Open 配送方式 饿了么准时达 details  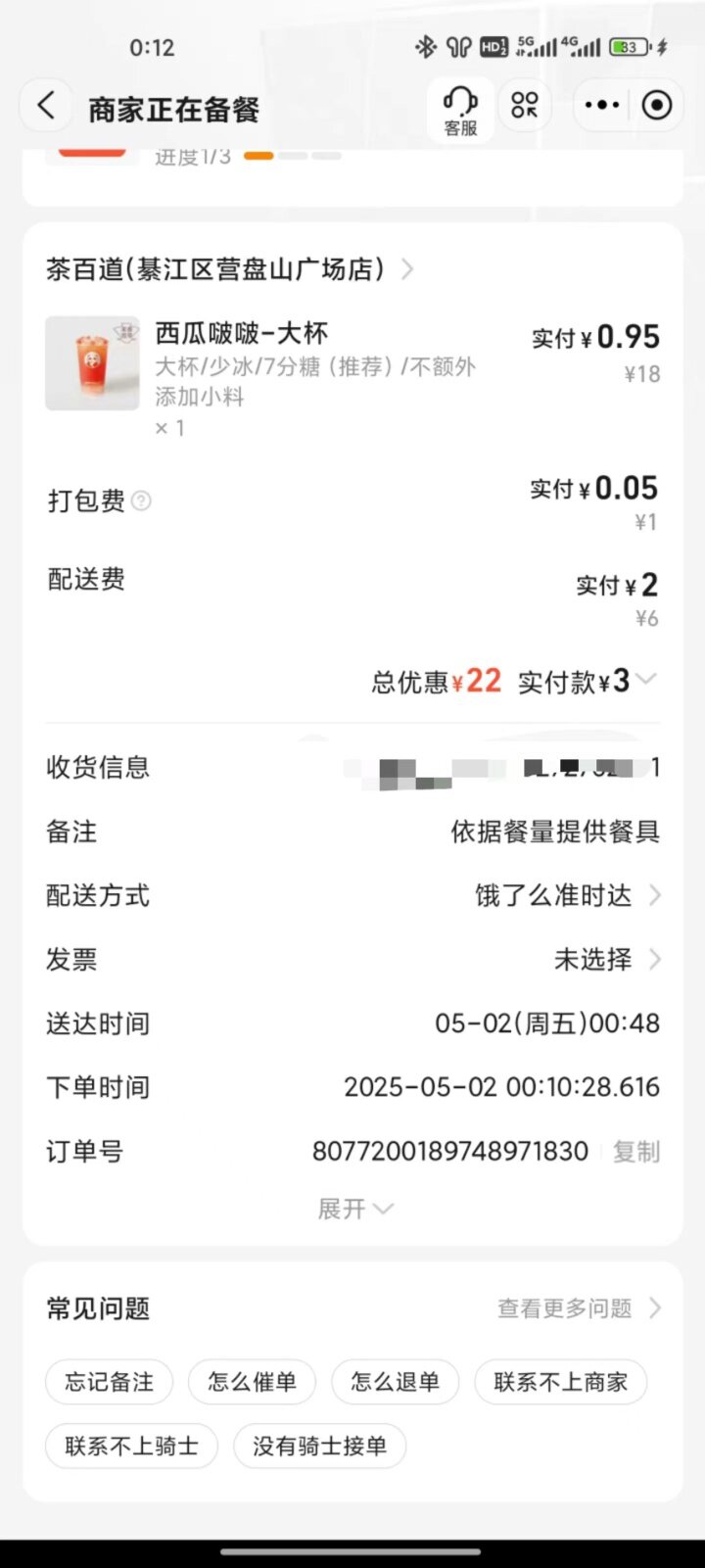pos(352,895)
